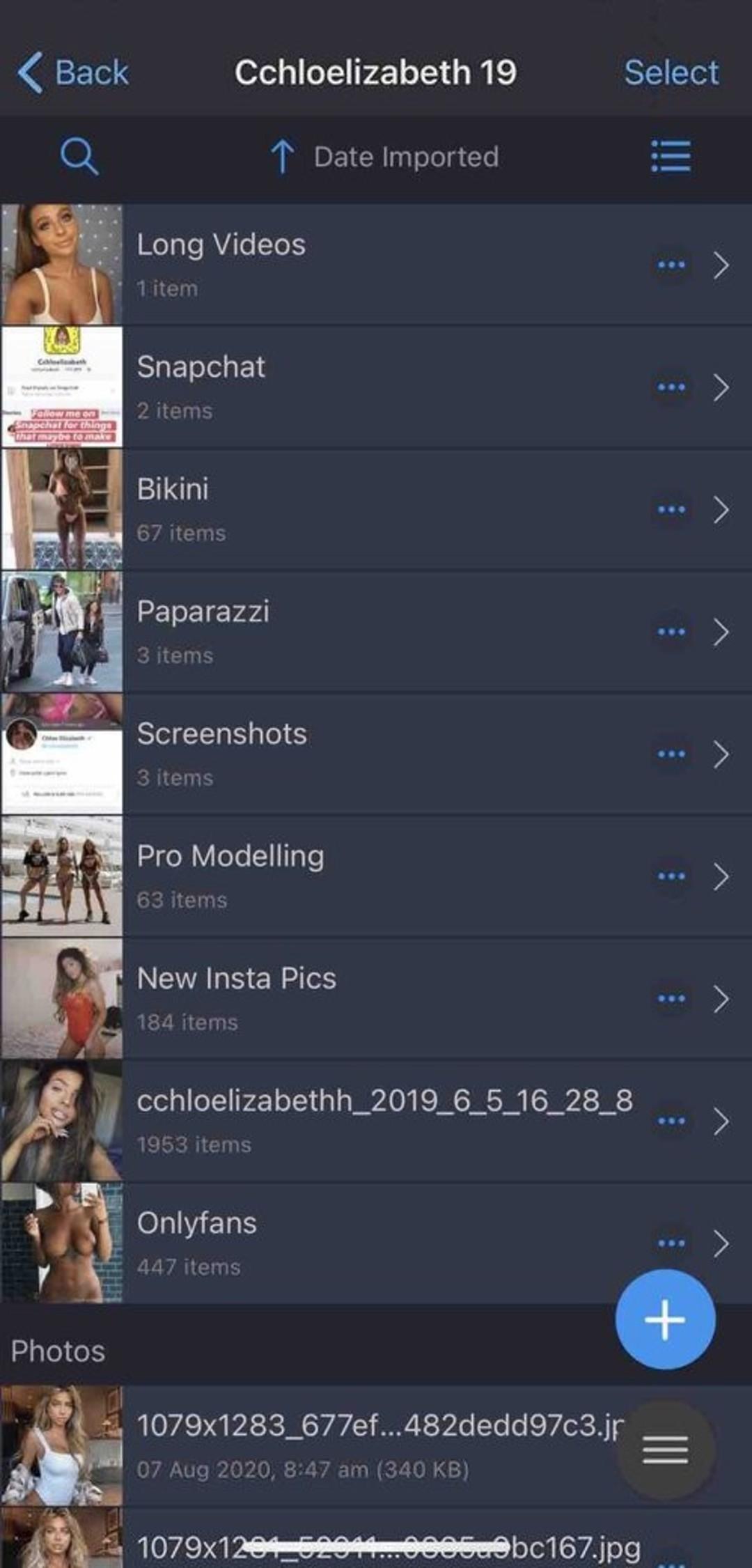Go back to the previous folder
Viewport: 752px width, 1568px height.
[72, 72]
